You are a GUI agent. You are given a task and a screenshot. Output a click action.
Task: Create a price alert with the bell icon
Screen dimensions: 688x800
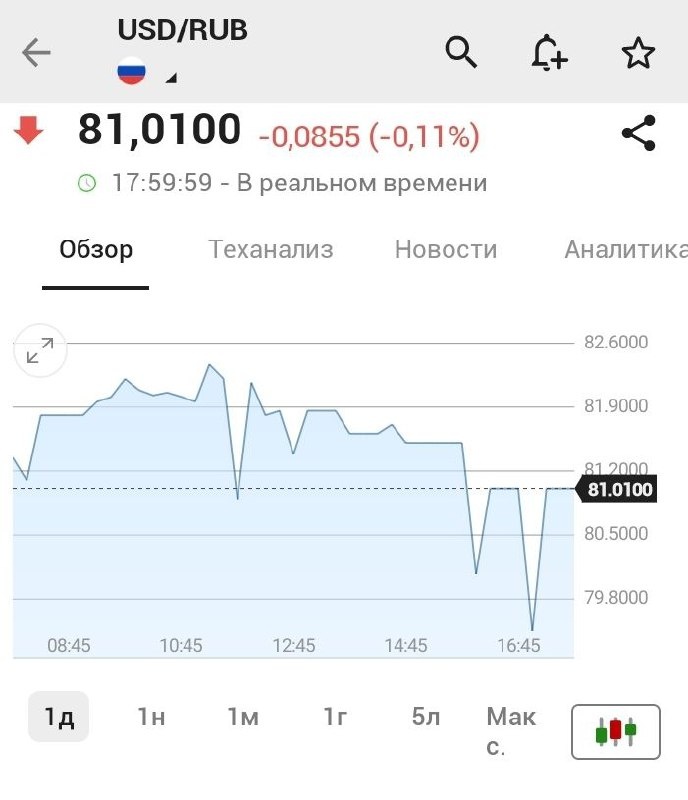[x=548, y=53]
